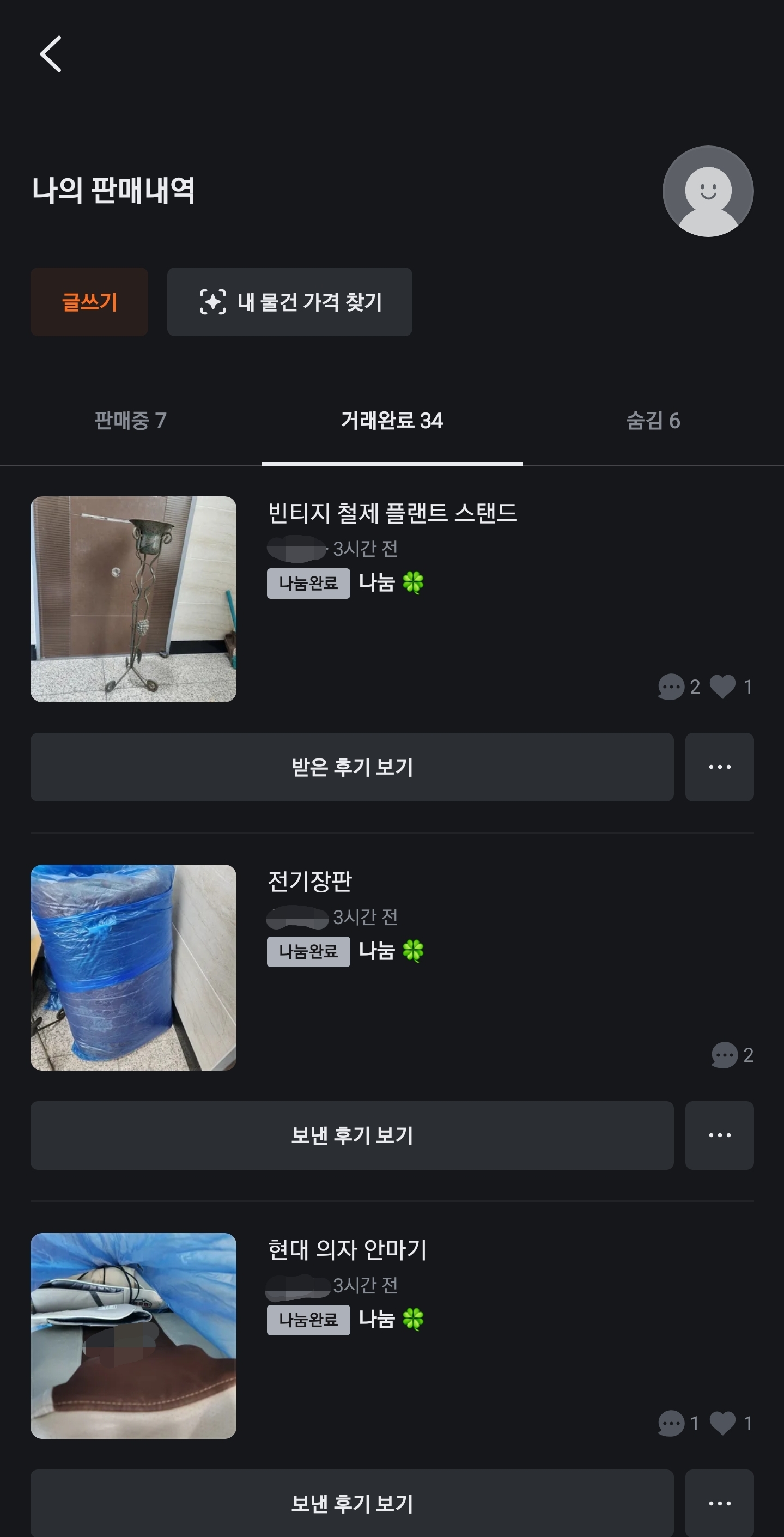View 받은 후기 보기 for the plant stand

[x=352, y=767]
